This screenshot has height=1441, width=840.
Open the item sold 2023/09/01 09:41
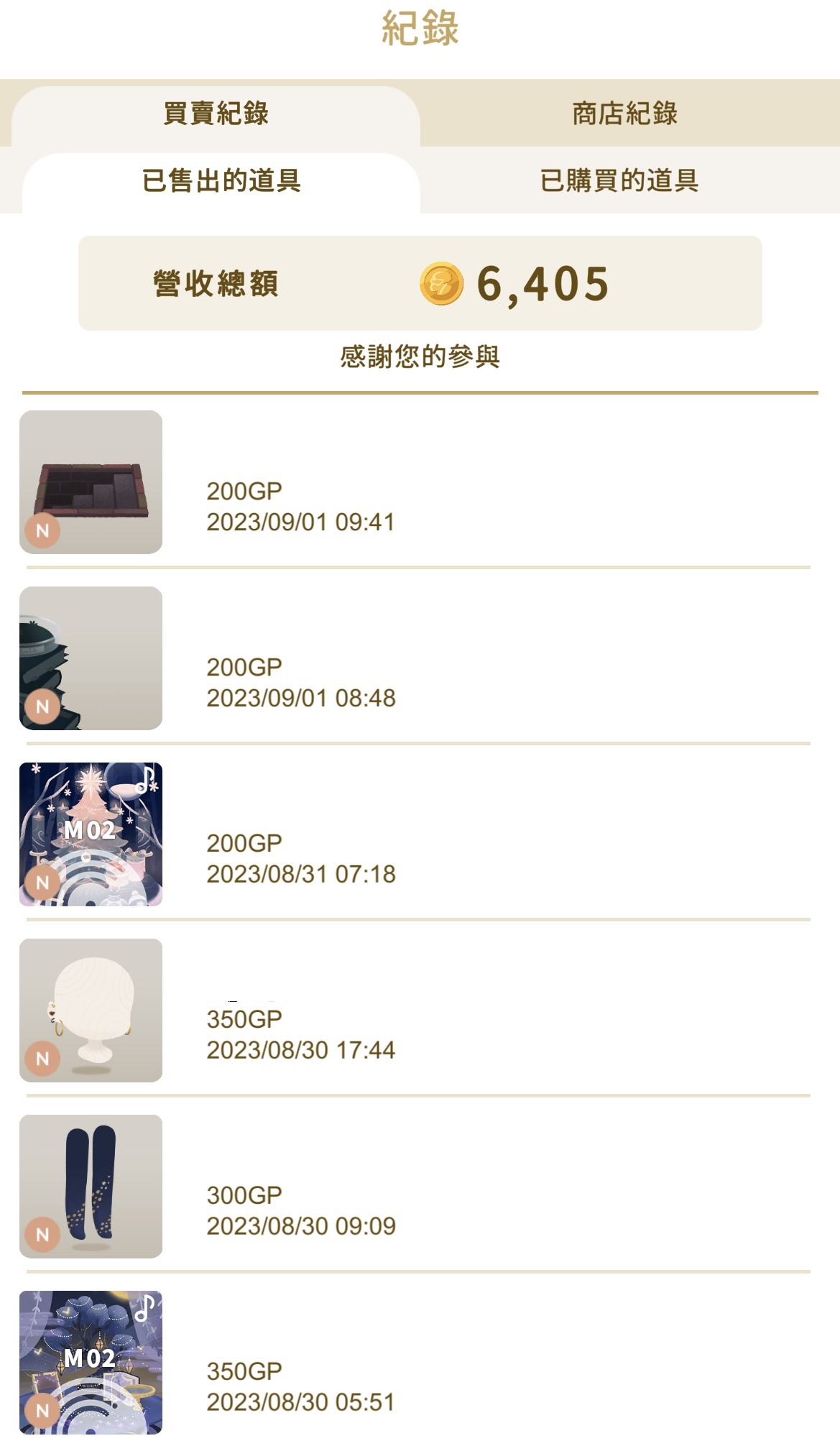pos(91,482)
